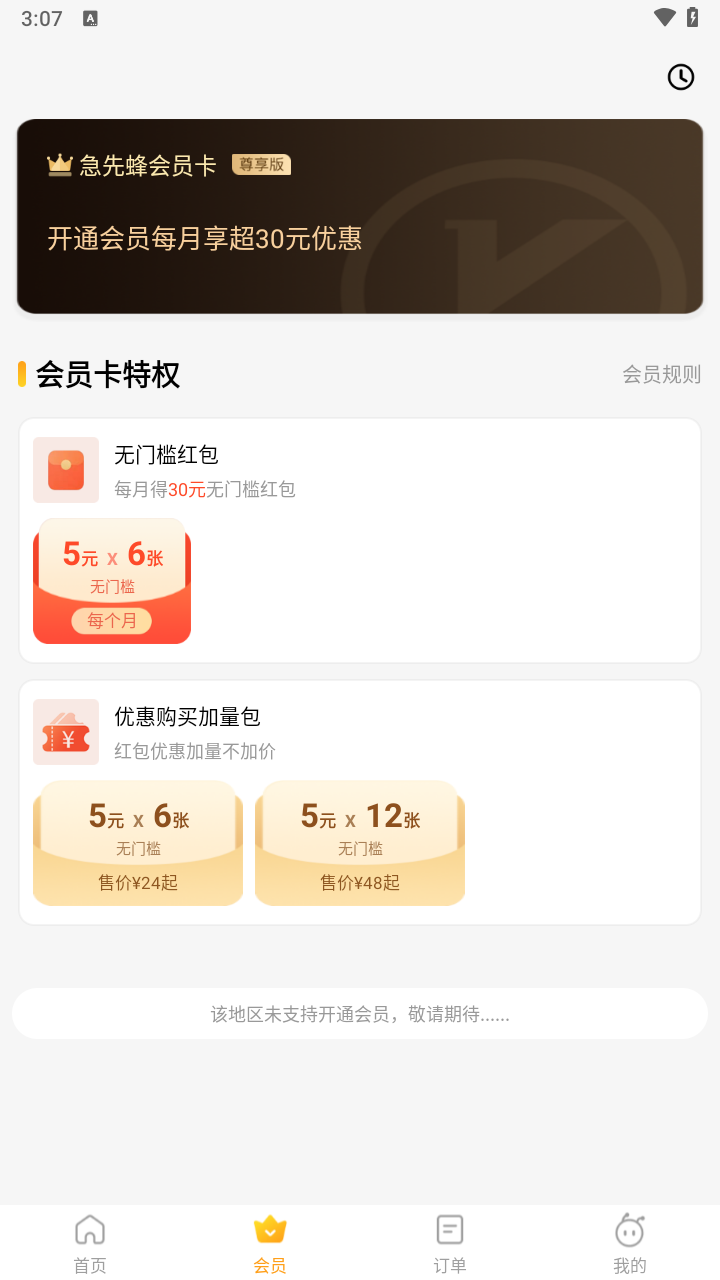
Task: Open the history clock icon
Action: coord(681,77)
